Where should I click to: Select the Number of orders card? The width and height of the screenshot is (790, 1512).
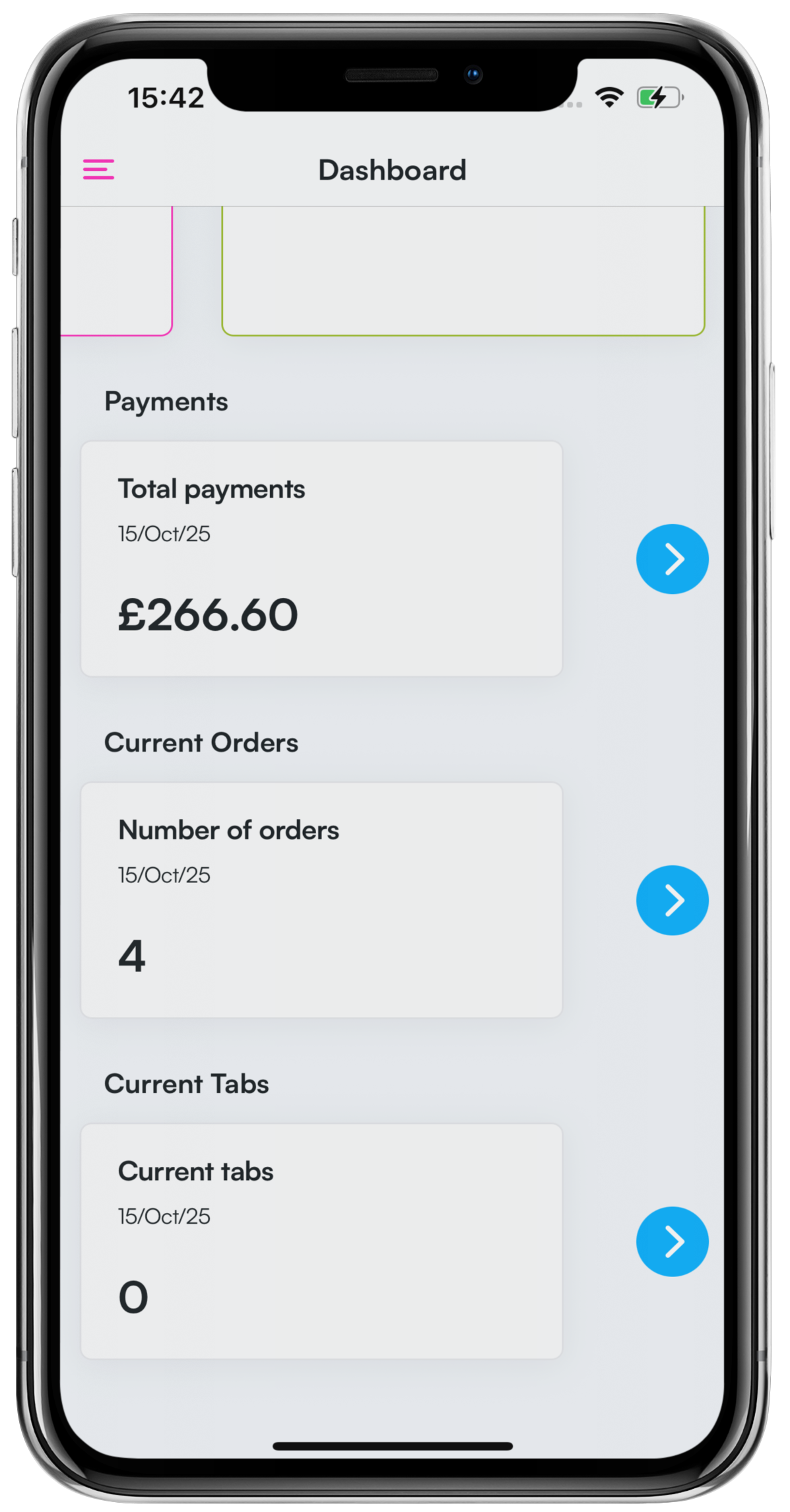tap(321, 900)
